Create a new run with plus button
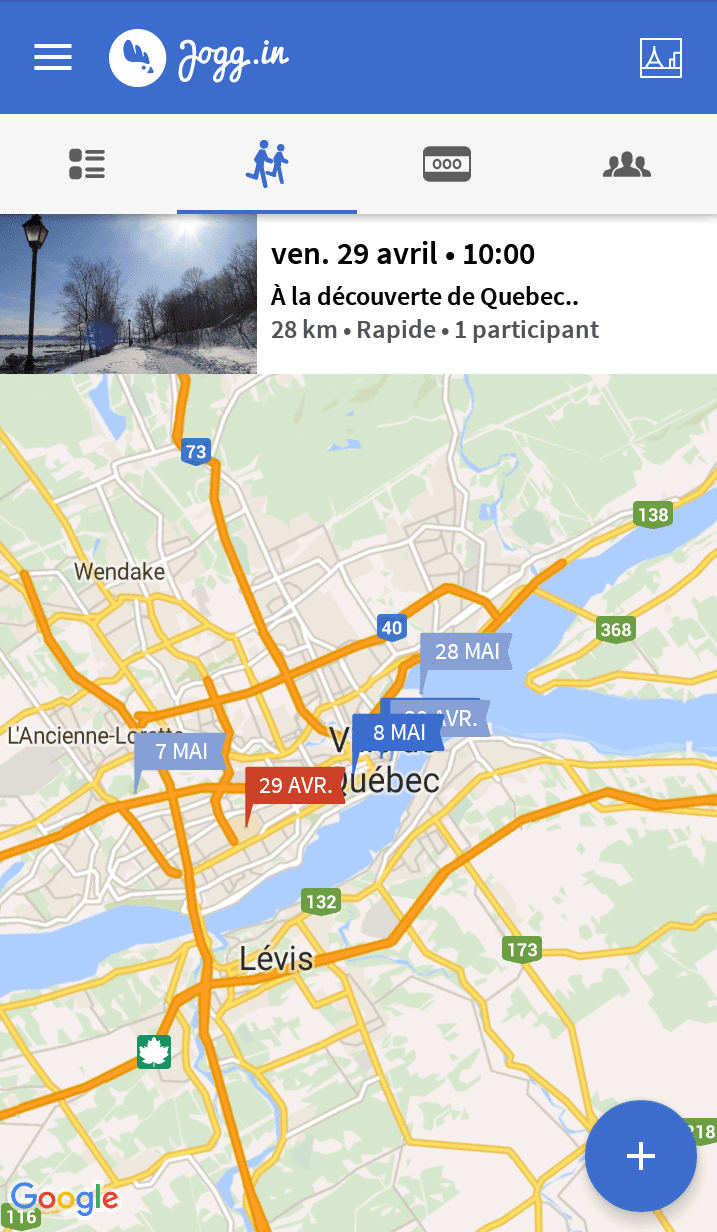 (x=640, y=1156)
